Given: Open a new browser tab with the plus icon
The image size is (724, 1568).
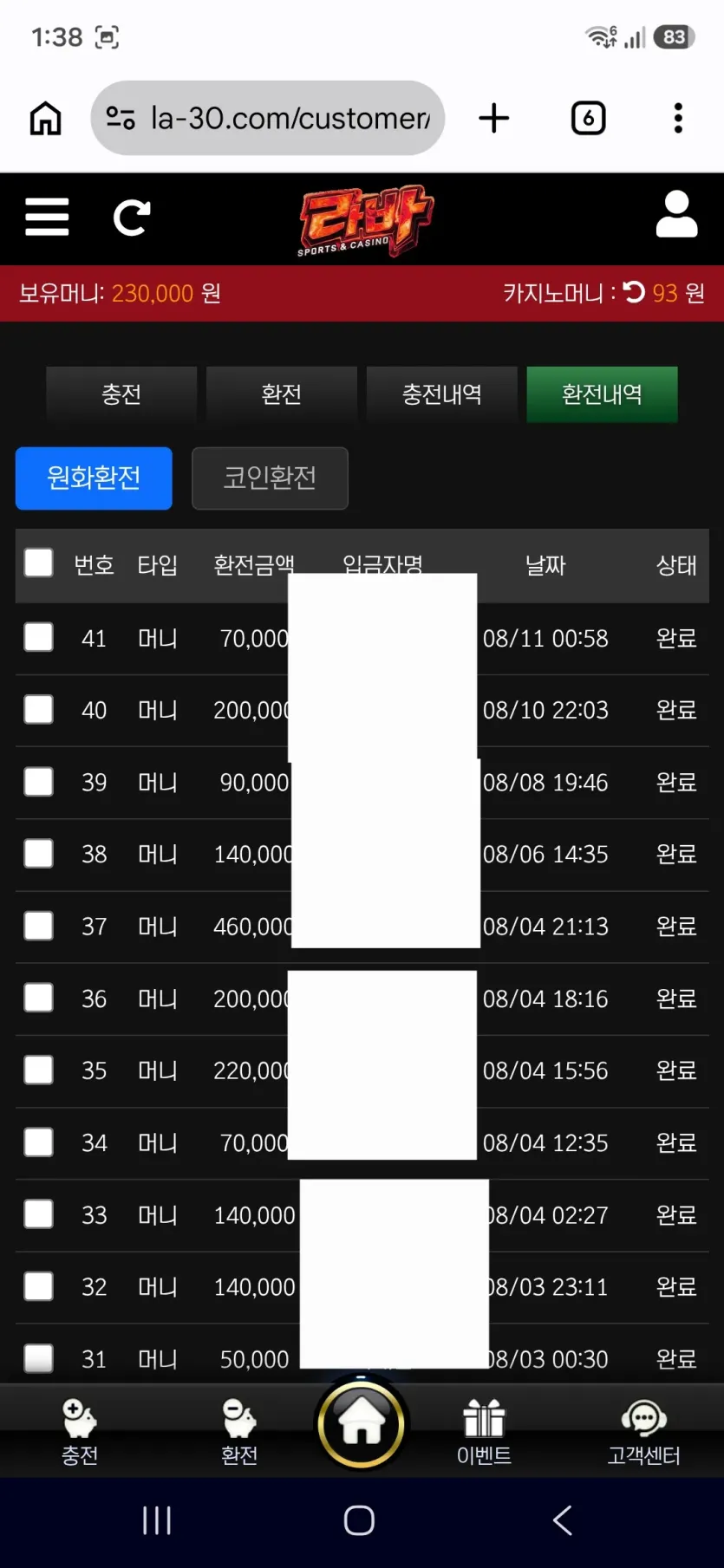Looking at the screenshot, I should coord(494,118).
